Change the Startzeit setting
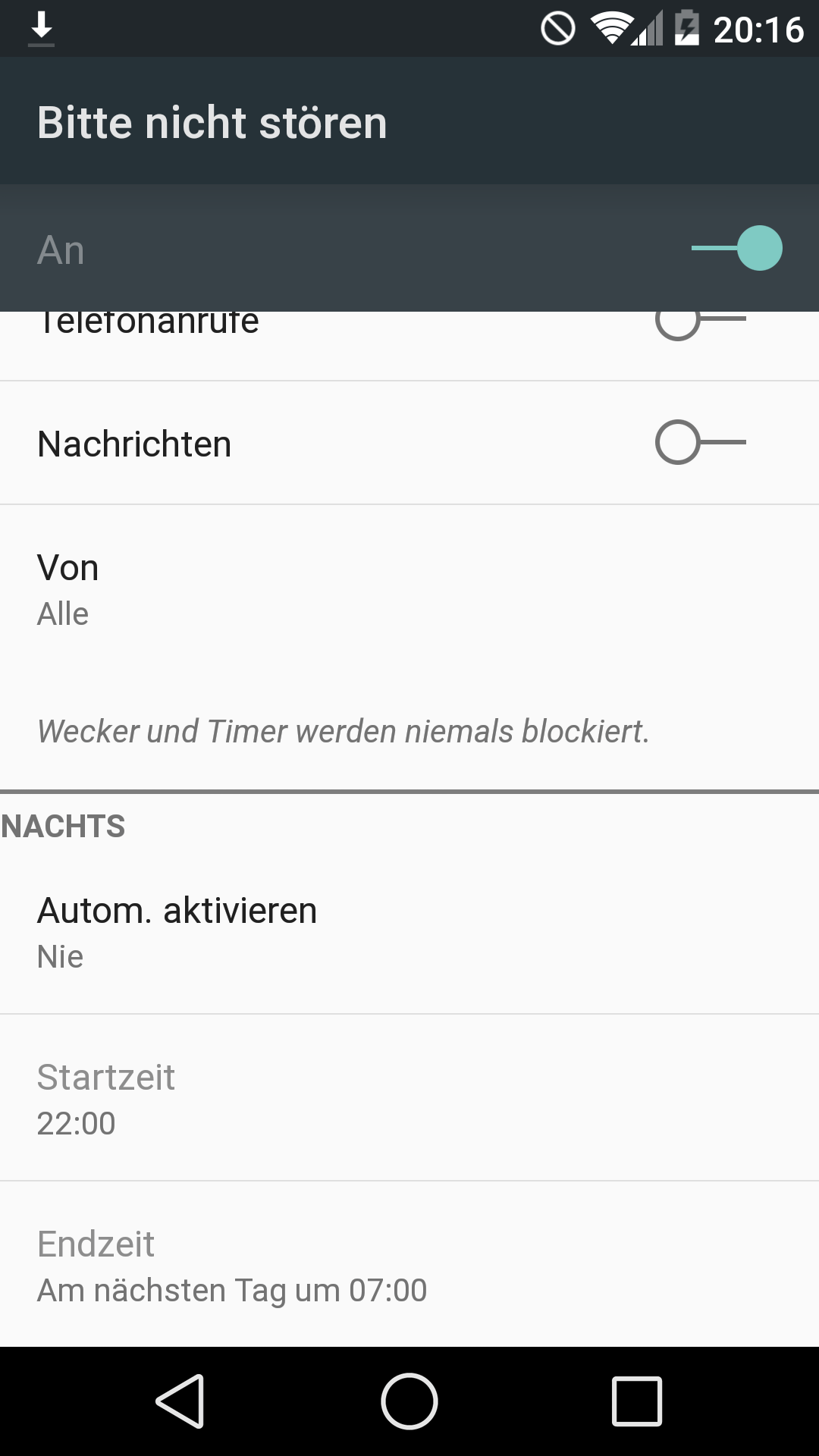Image resolution: width=819 pixels, height=1456 pixels. tap(409, 1098)
